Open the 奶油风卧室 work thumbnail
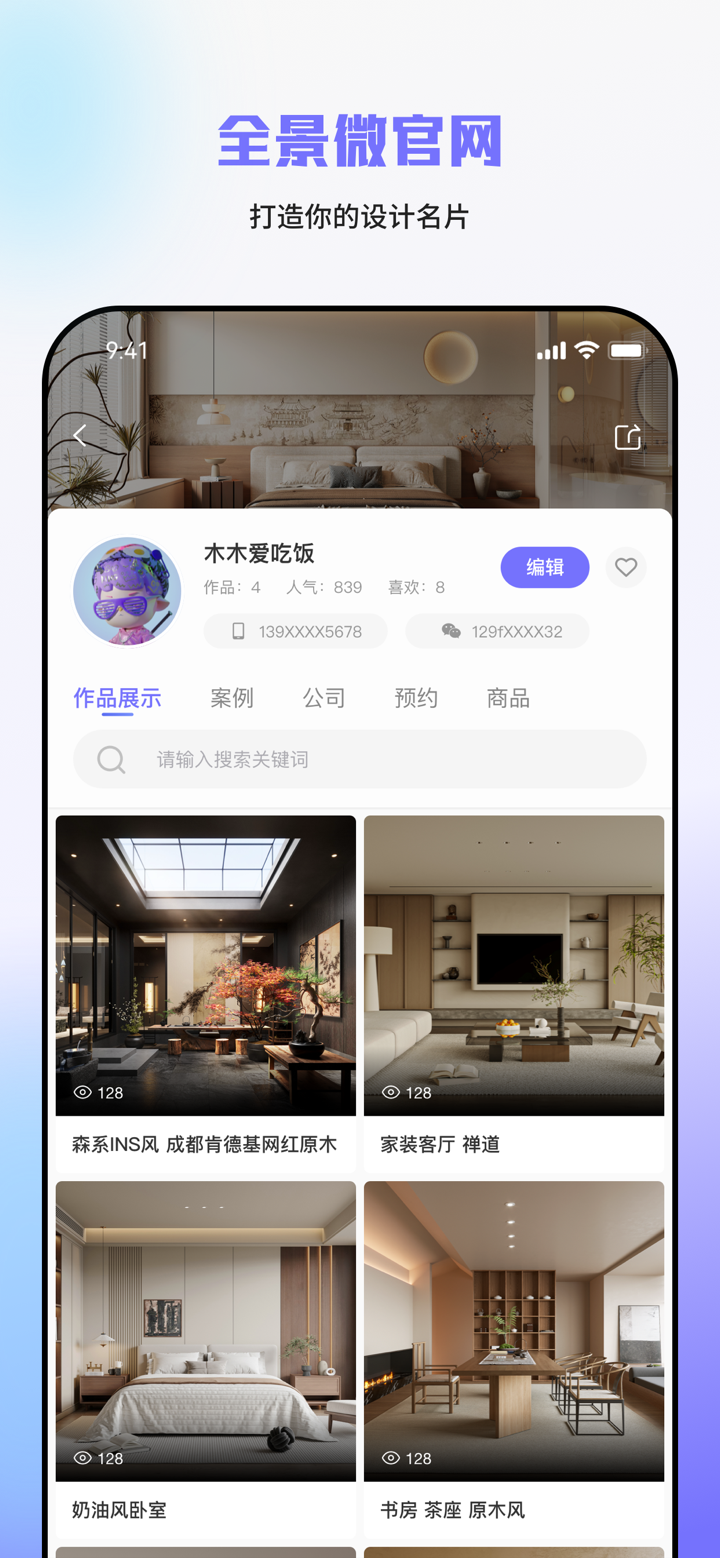 206,1330
